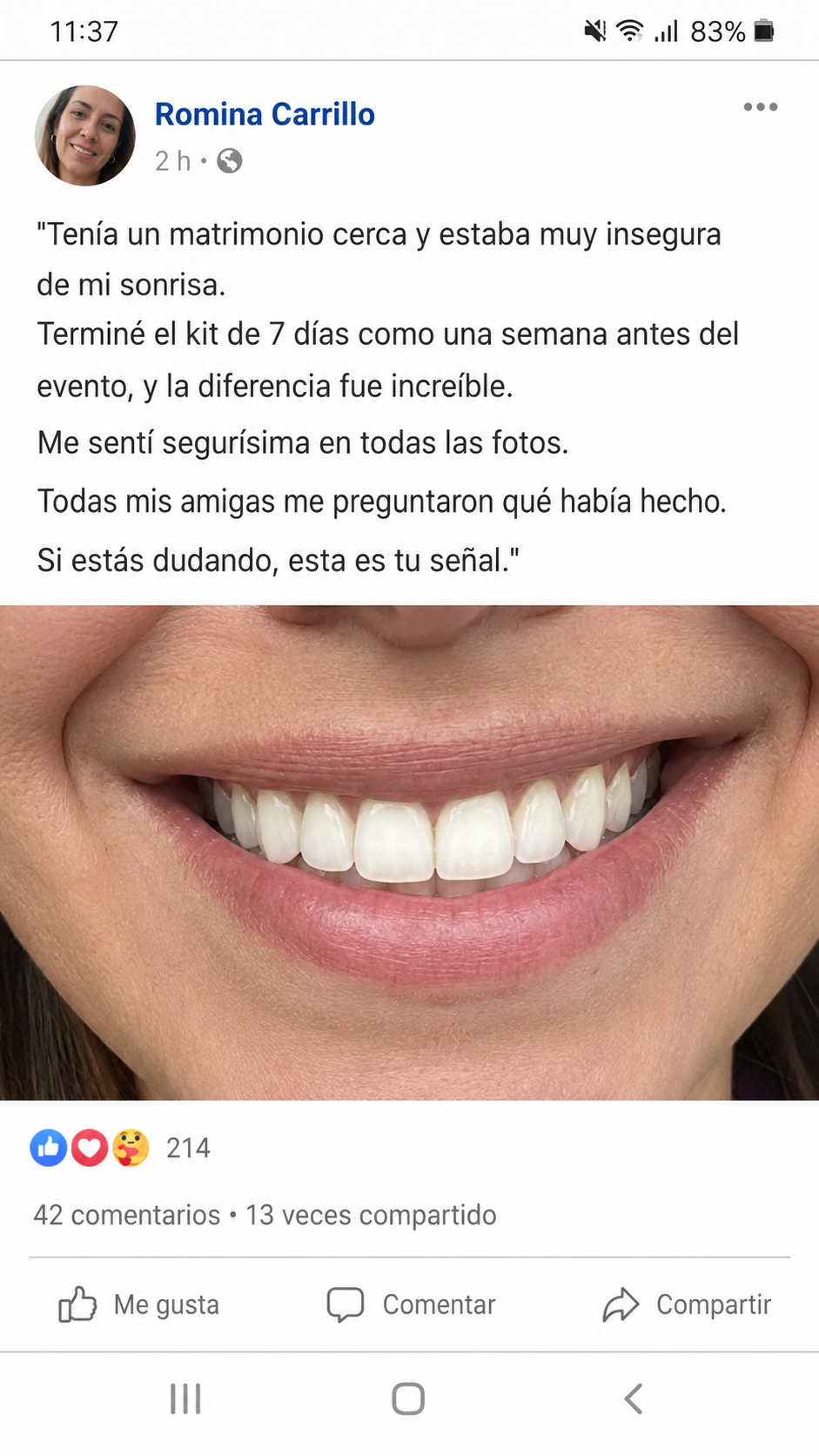The width and height of the screenshot is (819, 1456).
Task: Tap Comentar to write a comment
Action: coord(411,1304)
